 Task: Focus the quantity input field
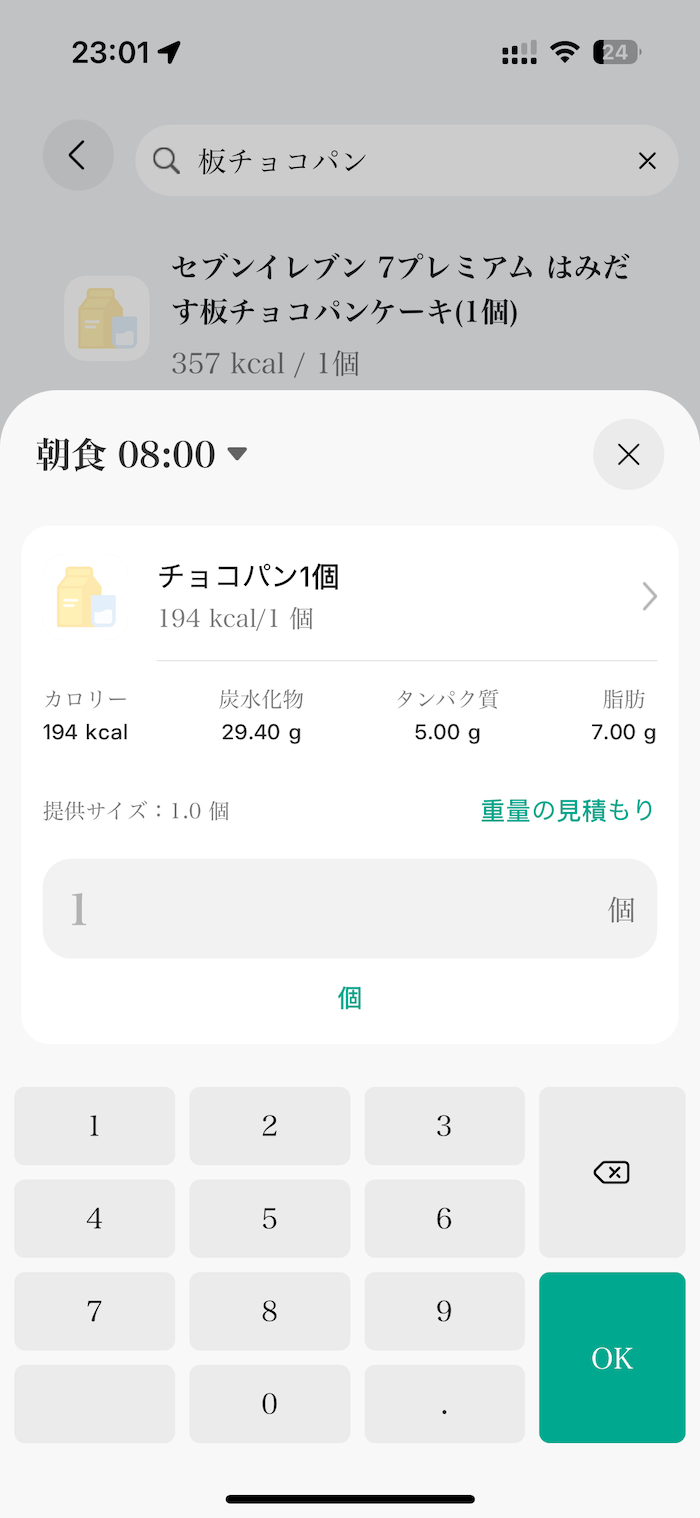[350, 909]
